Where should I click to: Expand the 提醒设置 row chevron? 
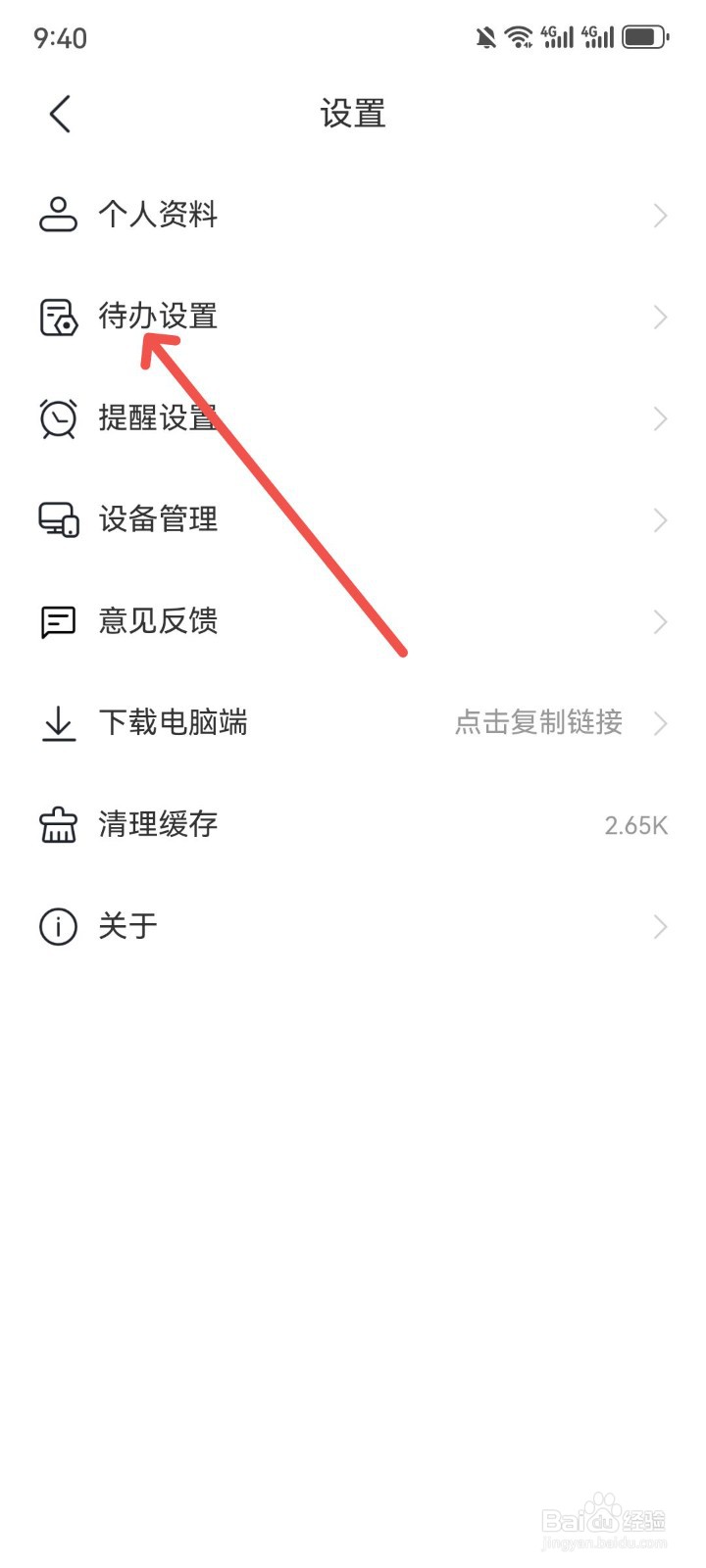point(658,418)
